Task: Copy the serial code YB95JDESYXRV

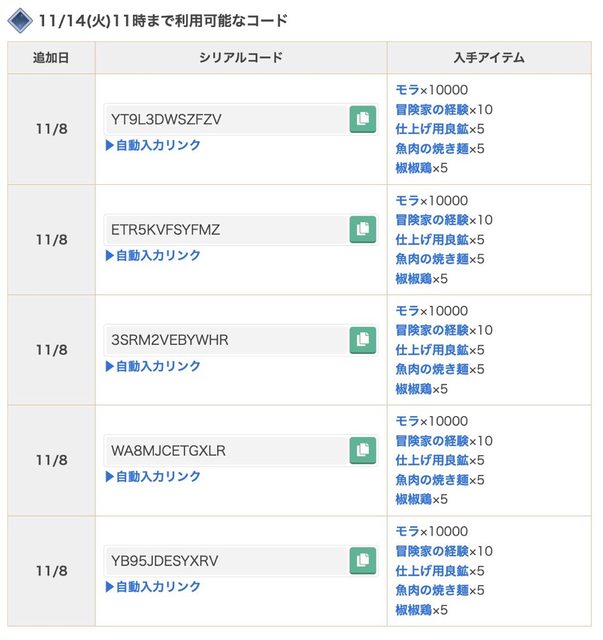Action: (x=362, y=561)
